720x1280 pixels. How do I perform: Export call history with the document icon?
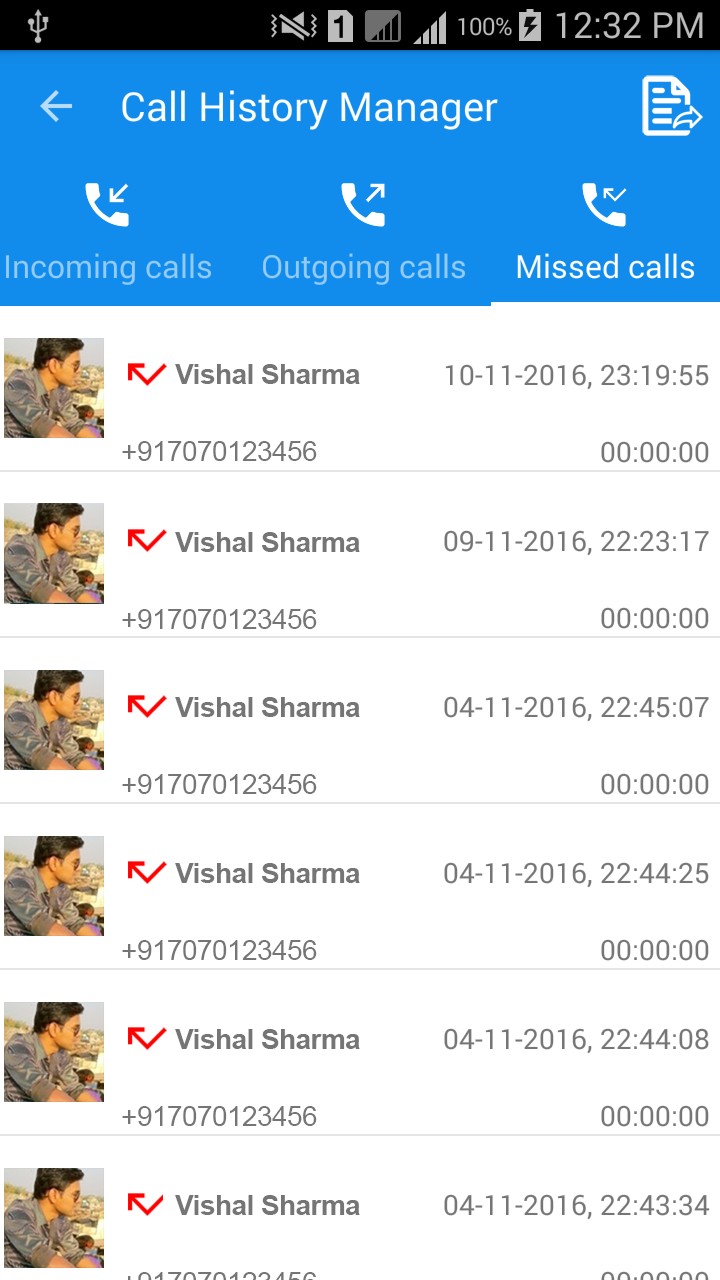tap(670, 107)
